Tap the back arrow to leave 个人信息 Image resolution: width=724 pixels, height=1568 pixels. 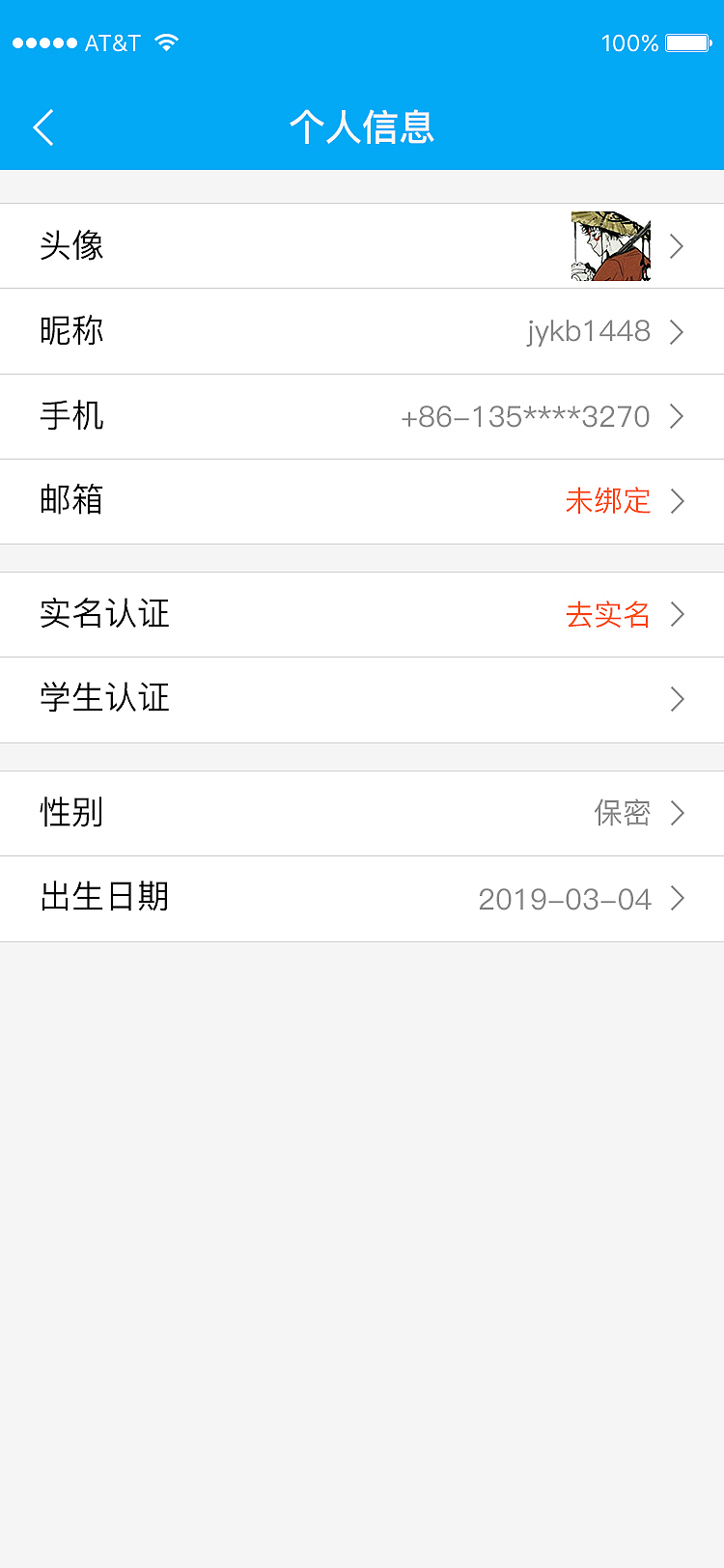(42, 126)
